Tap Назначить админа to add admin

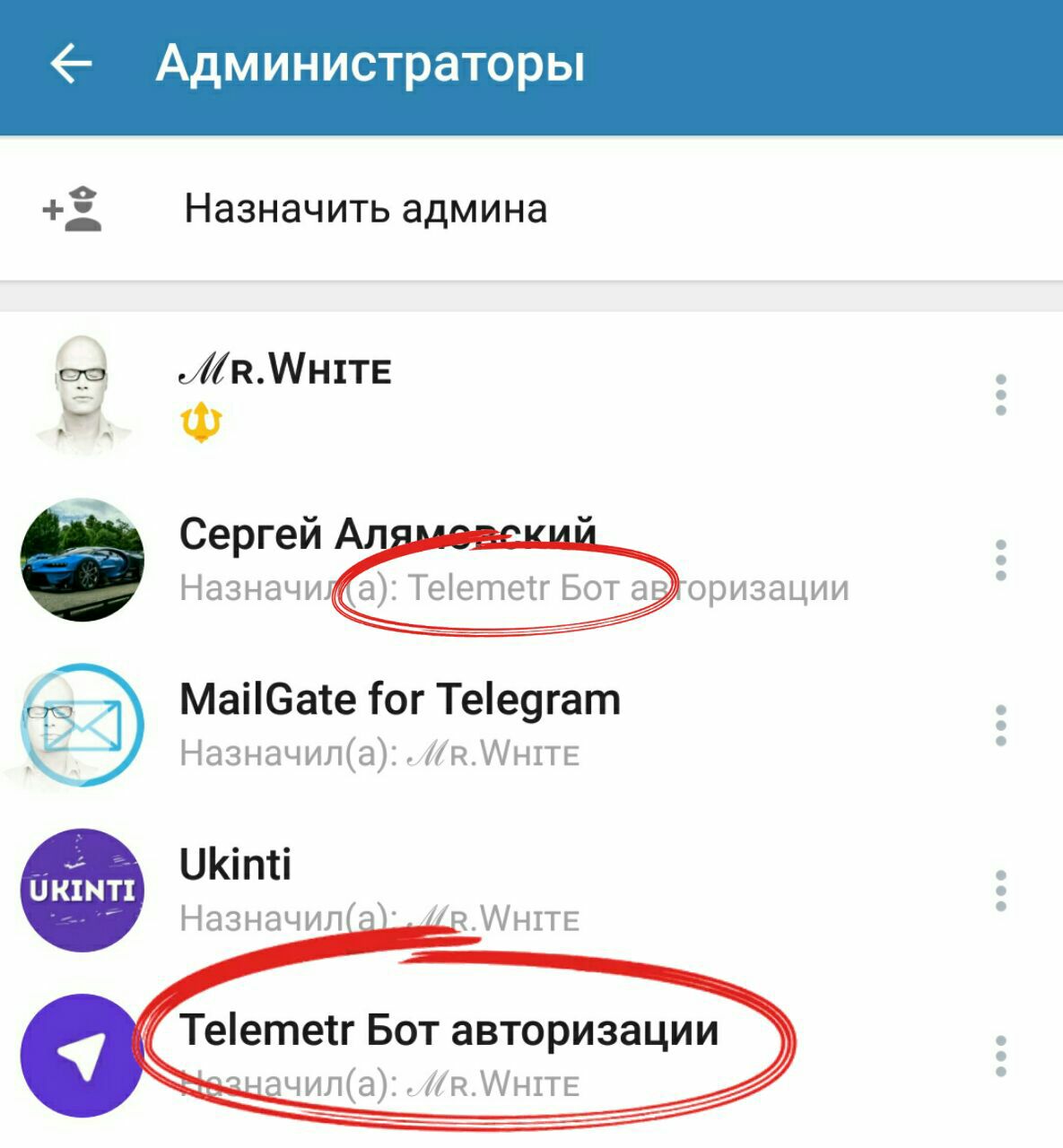point(365,209)
